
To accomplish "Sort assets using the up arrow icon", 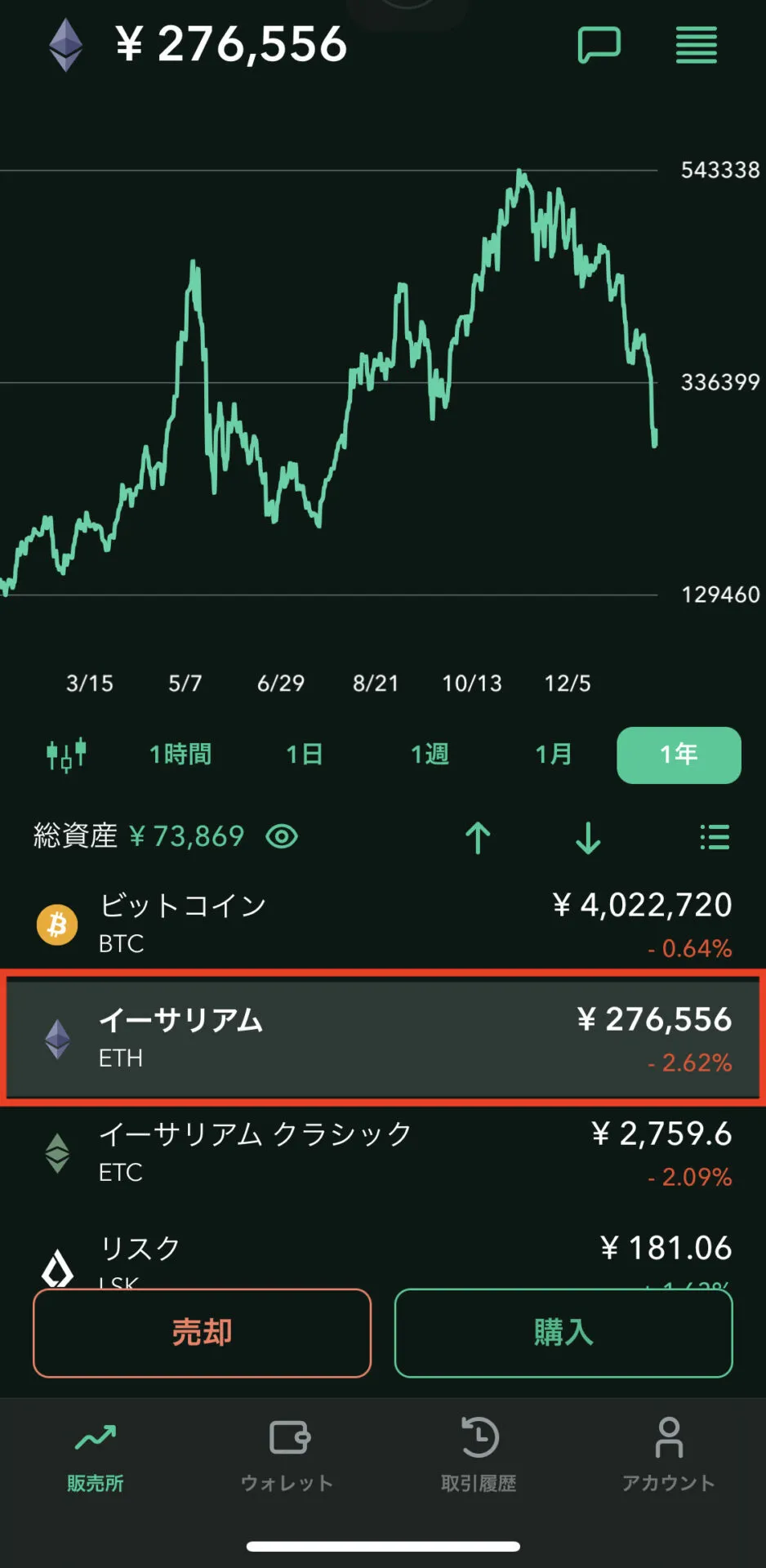I will pyautogui.click(x=479, y=837).
